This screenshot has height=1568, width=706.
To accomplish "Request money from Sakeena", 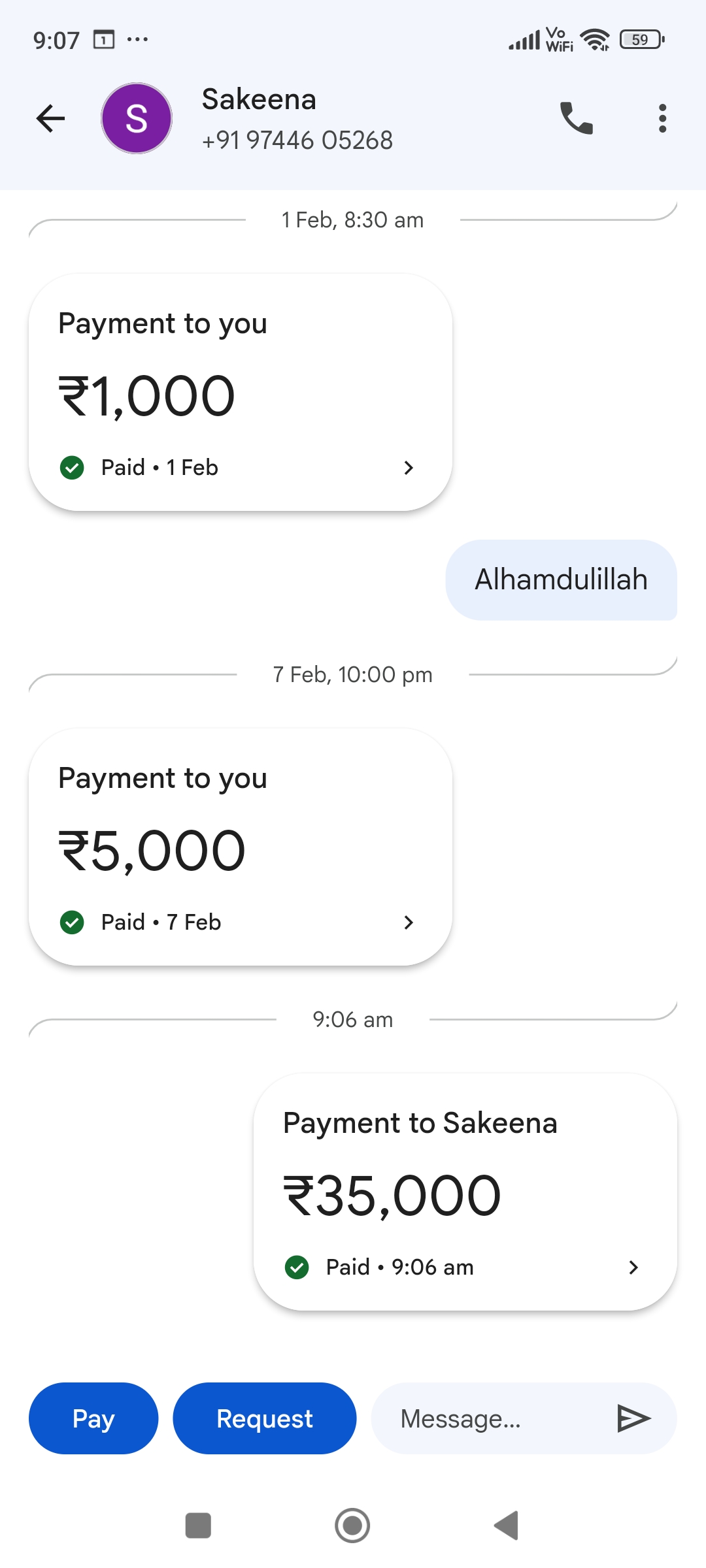I will point(264,1418).
